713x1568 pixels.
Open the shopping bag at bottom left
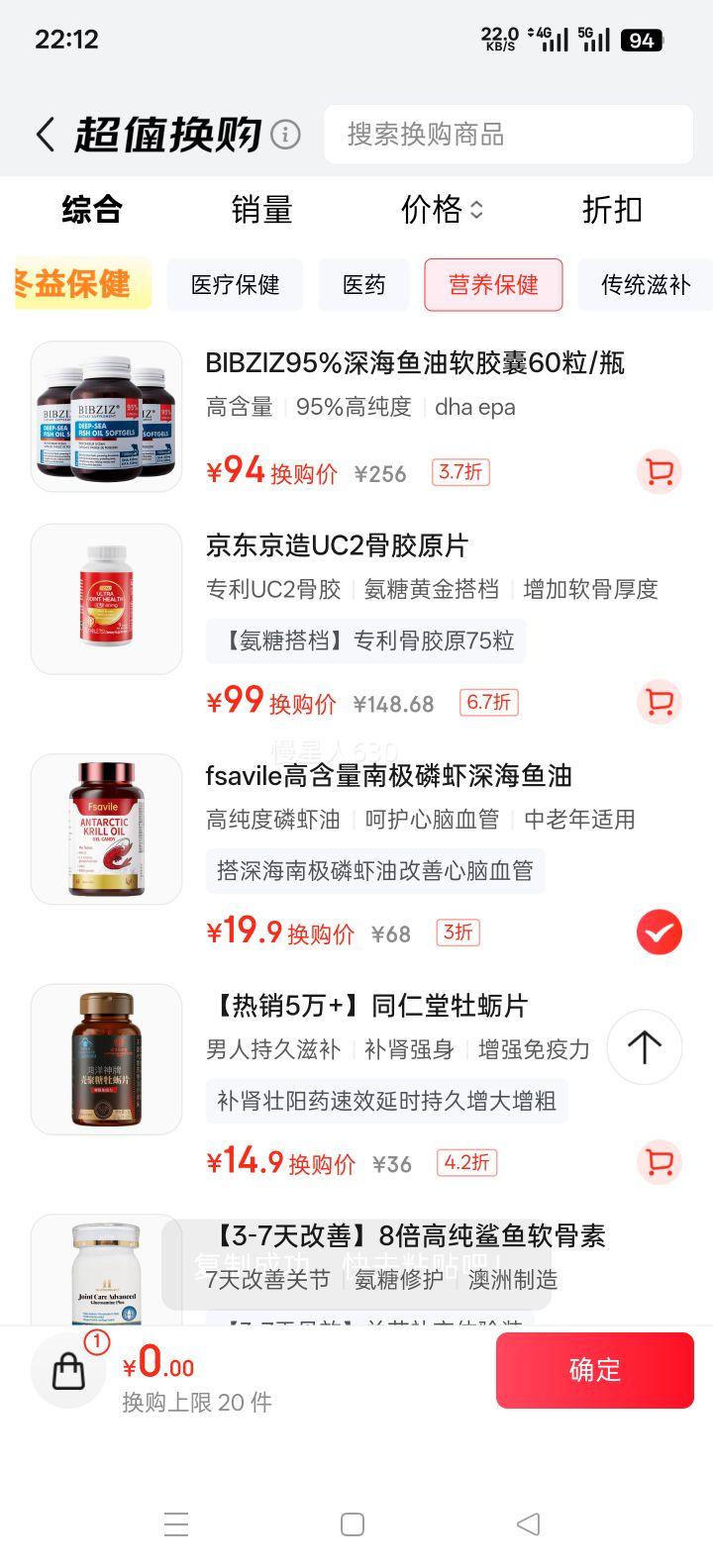pos(67,1370)
